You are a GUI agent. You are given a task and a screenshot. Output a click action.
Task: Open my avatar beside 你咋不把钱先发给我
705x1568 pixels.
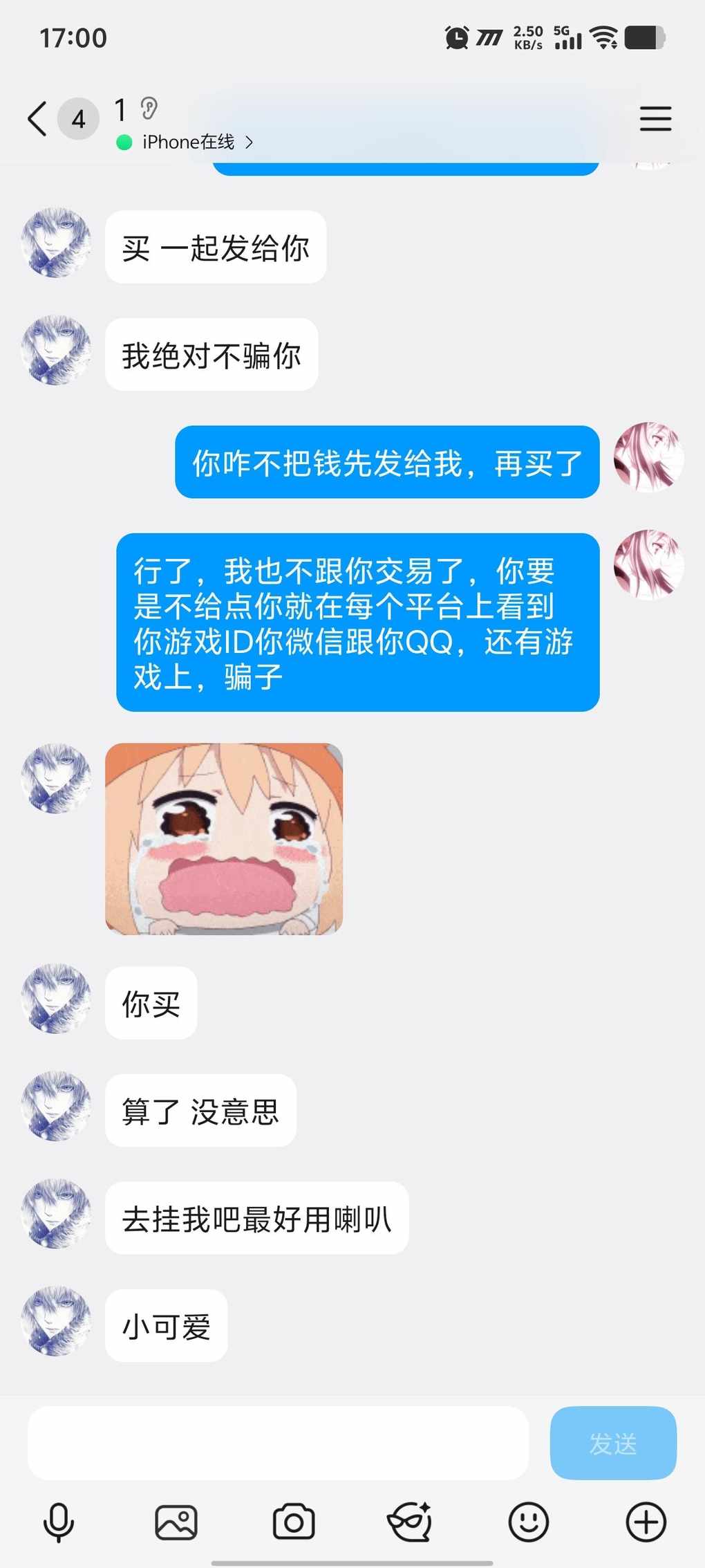tap(648, 457)
